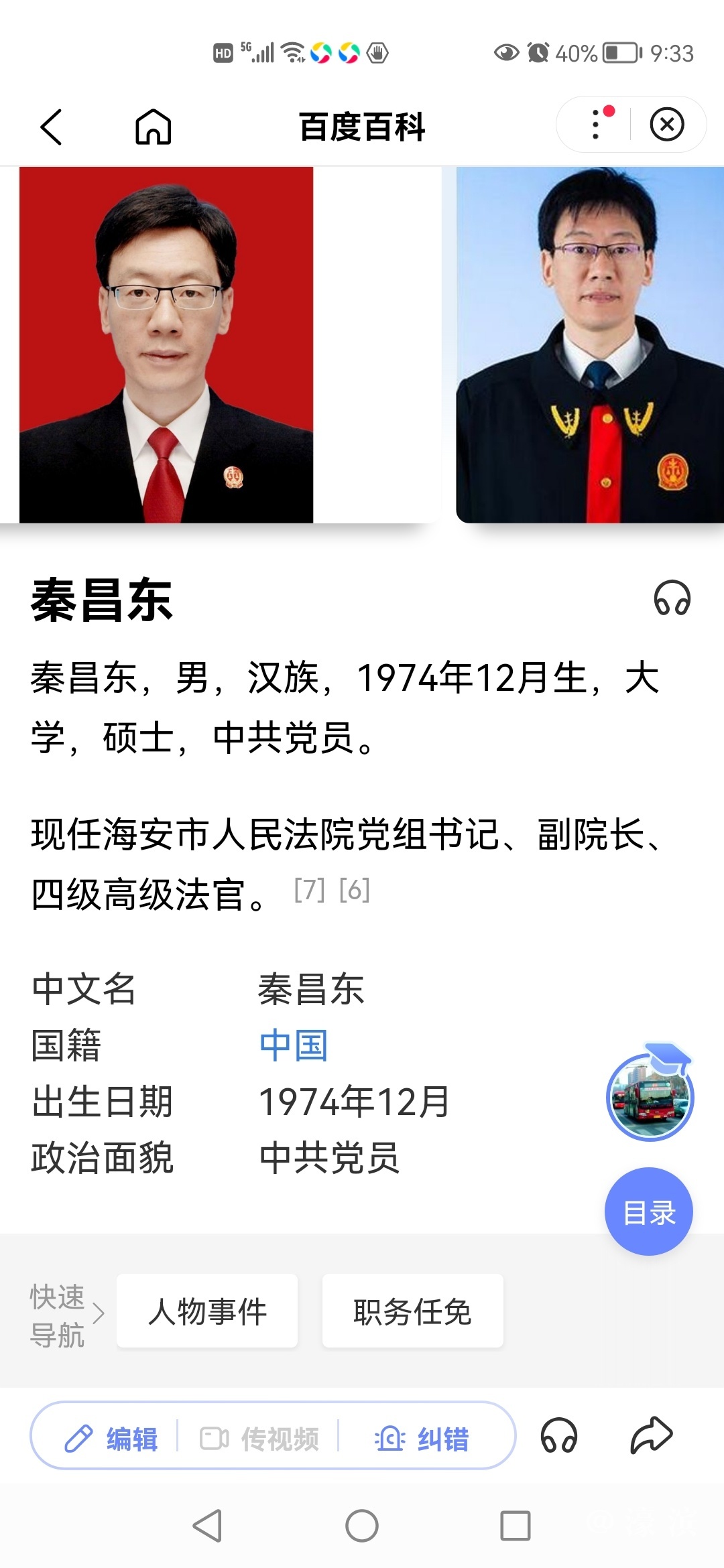Screen dimensions: 724x1568
Task: Open the red-background portrait photo
Action: click(x=166, y=344)
